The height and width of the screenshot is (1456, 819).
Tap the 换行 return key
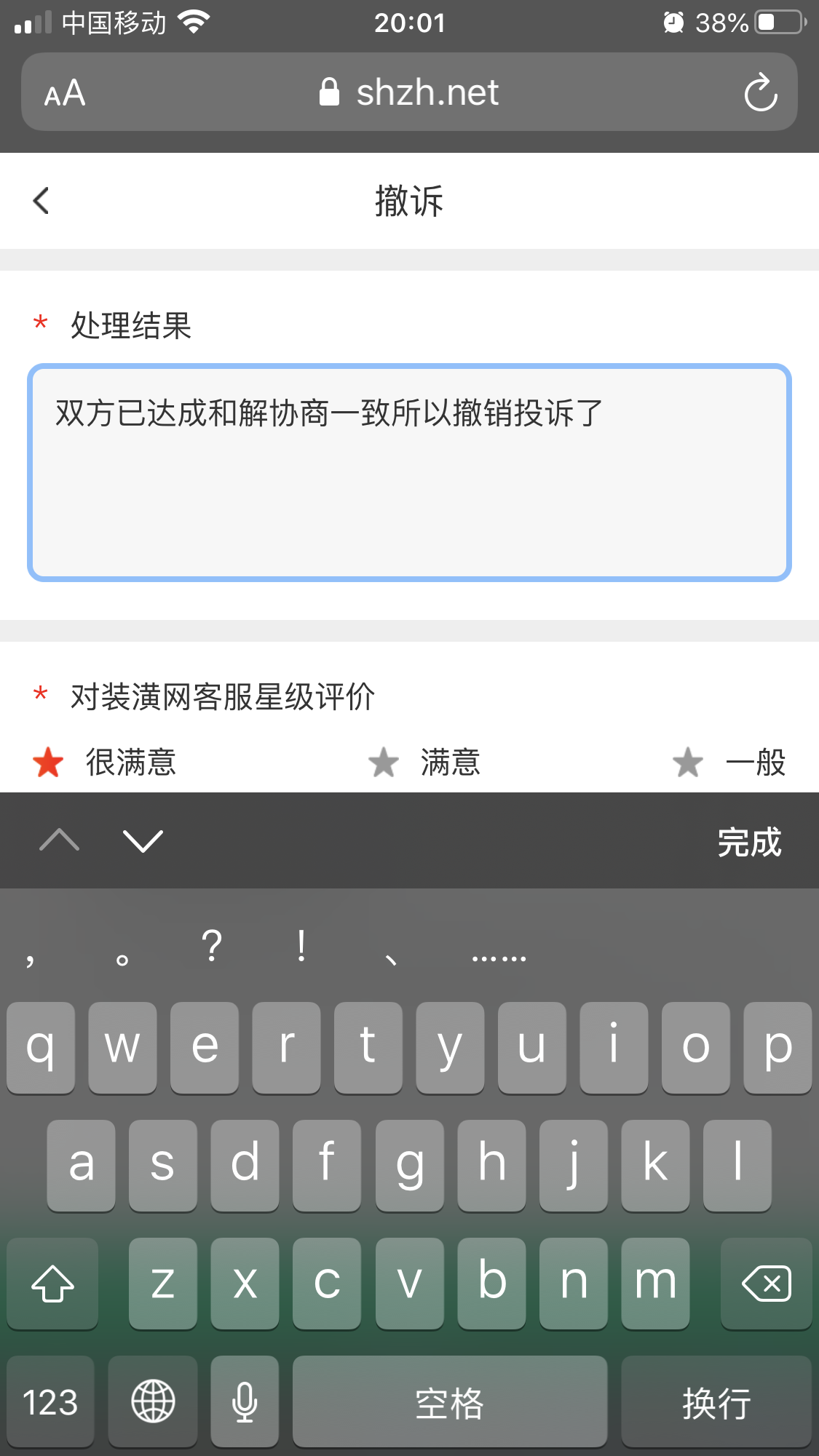pos(716,1401)
